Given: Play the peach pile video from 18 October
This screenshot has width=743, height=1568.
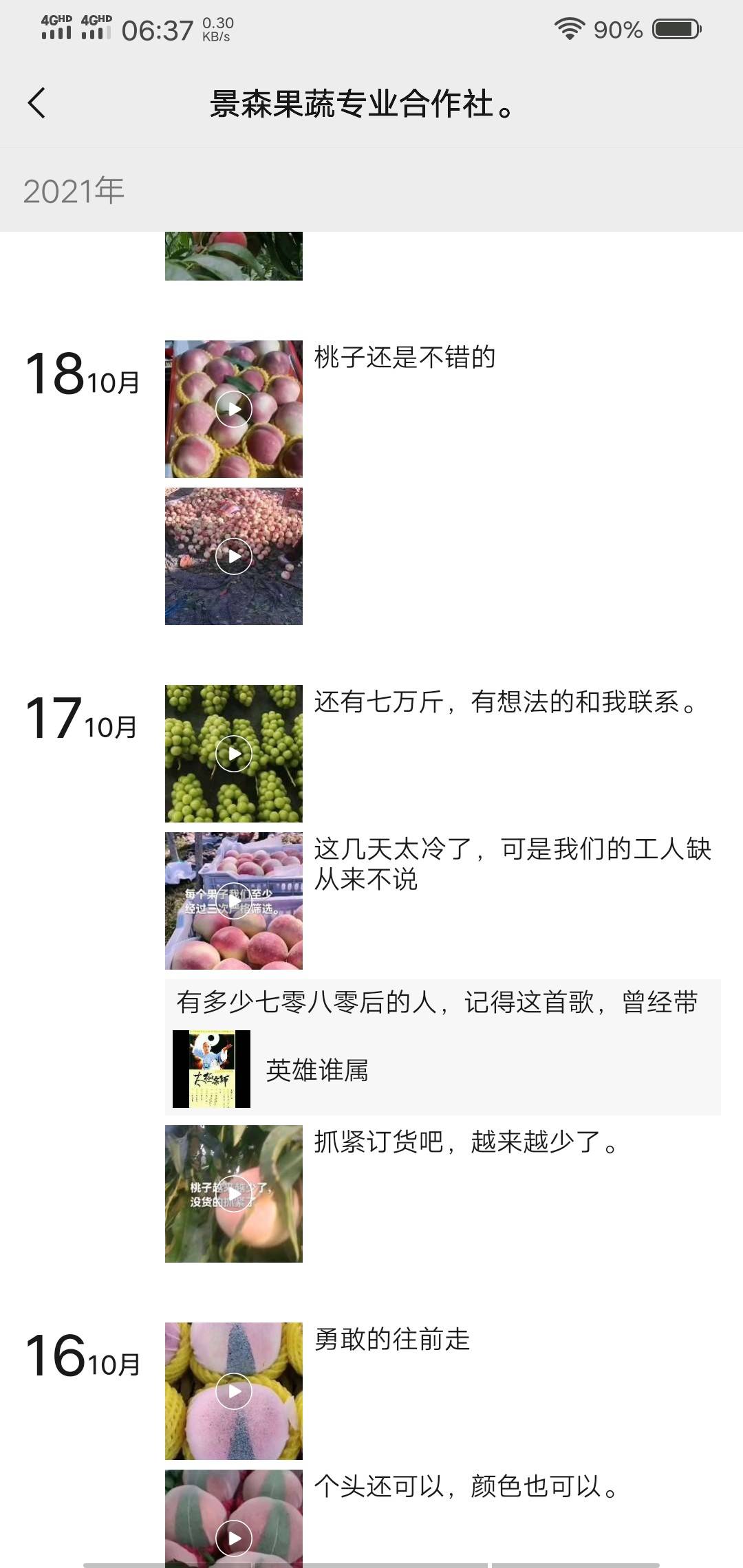Looking at the screenshot, I should 234,556.
